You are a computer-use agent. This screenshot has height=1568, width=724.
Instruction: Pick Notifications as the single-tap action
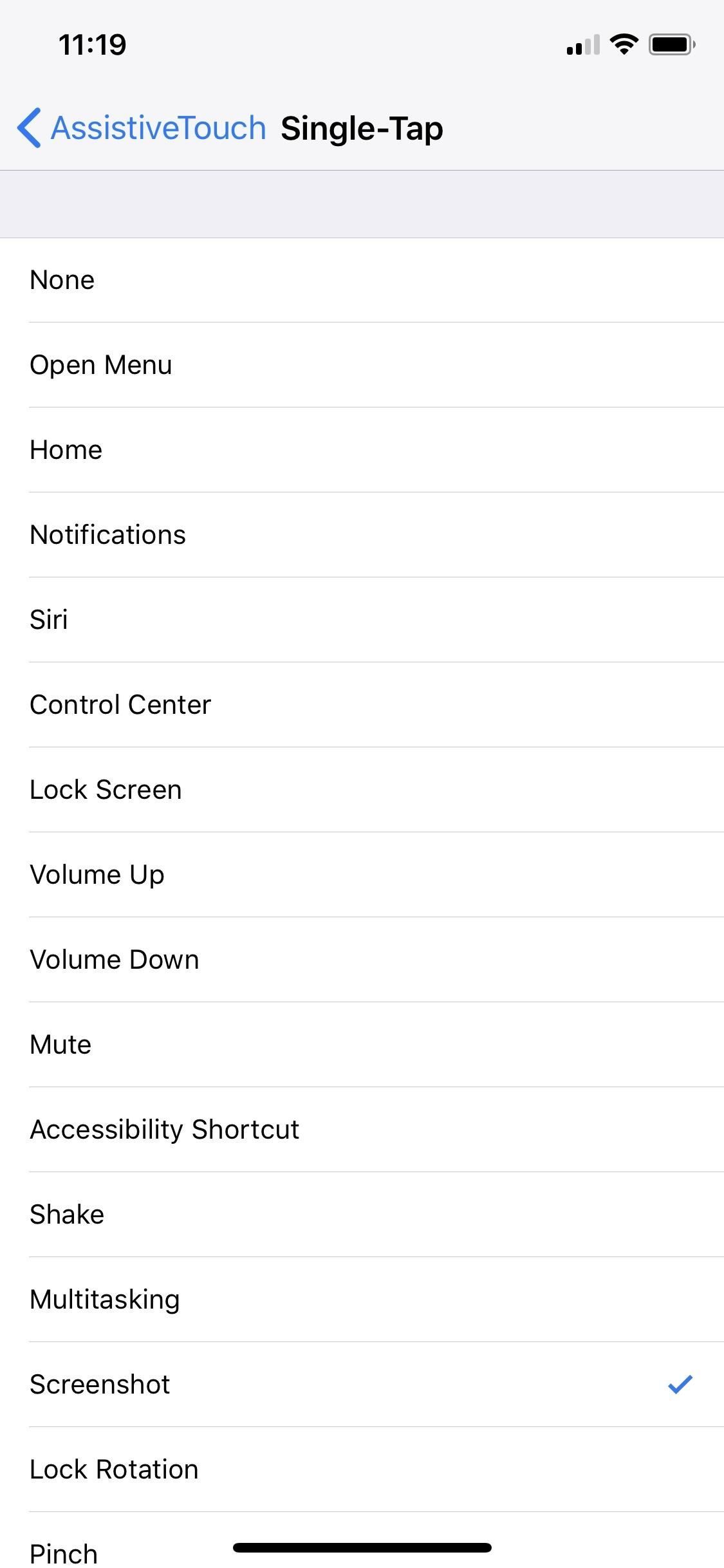[x=108, y=535]
